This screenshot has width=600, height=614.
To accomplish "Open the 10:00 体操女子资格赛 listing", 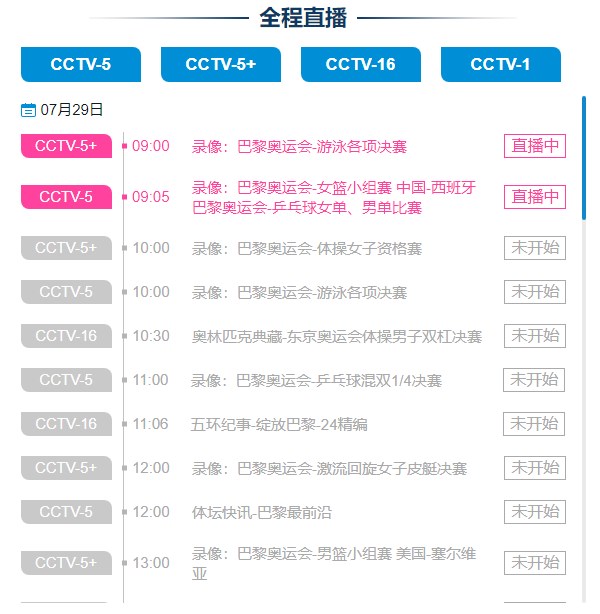I will [x=306, y=248].
